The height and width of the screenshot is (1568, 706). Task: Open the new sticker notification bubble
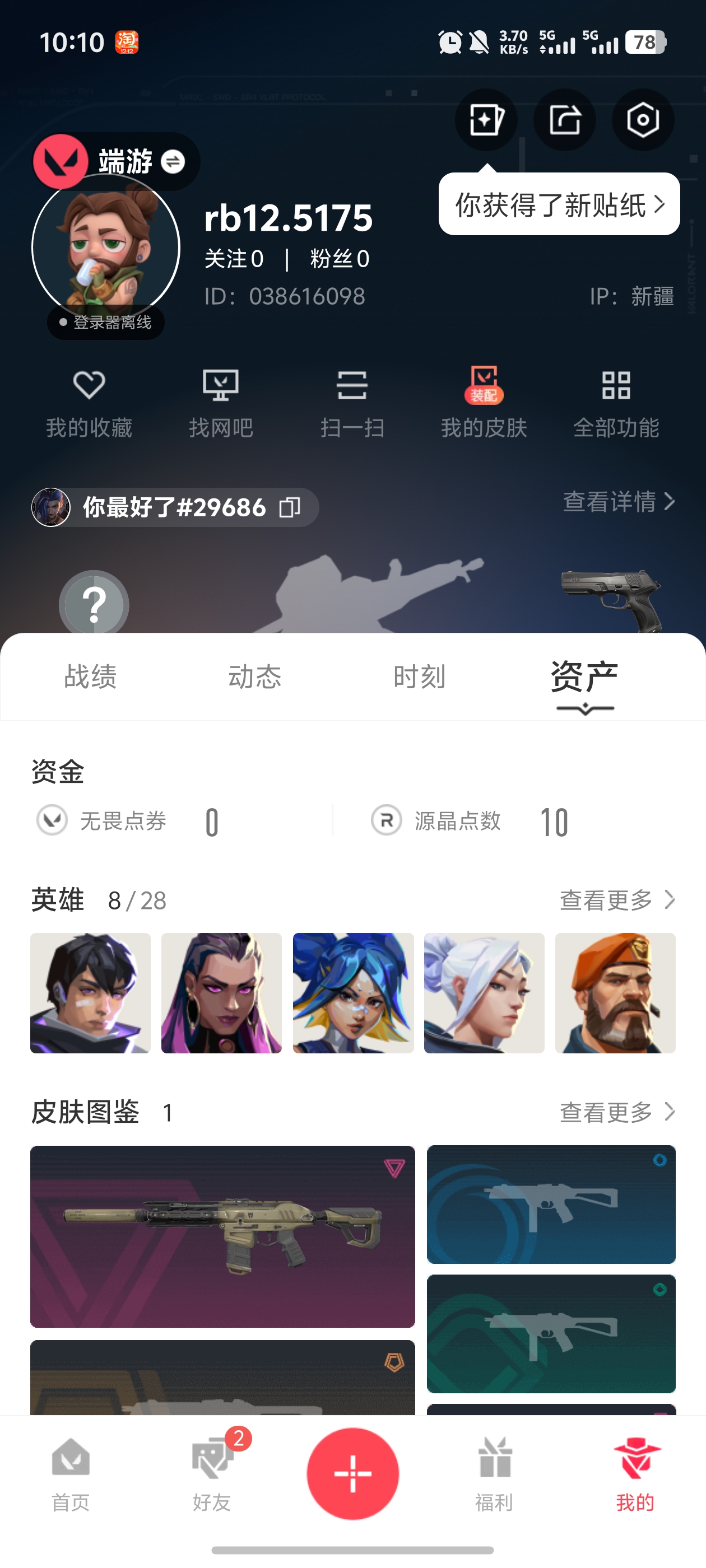(x=559, y=204)
